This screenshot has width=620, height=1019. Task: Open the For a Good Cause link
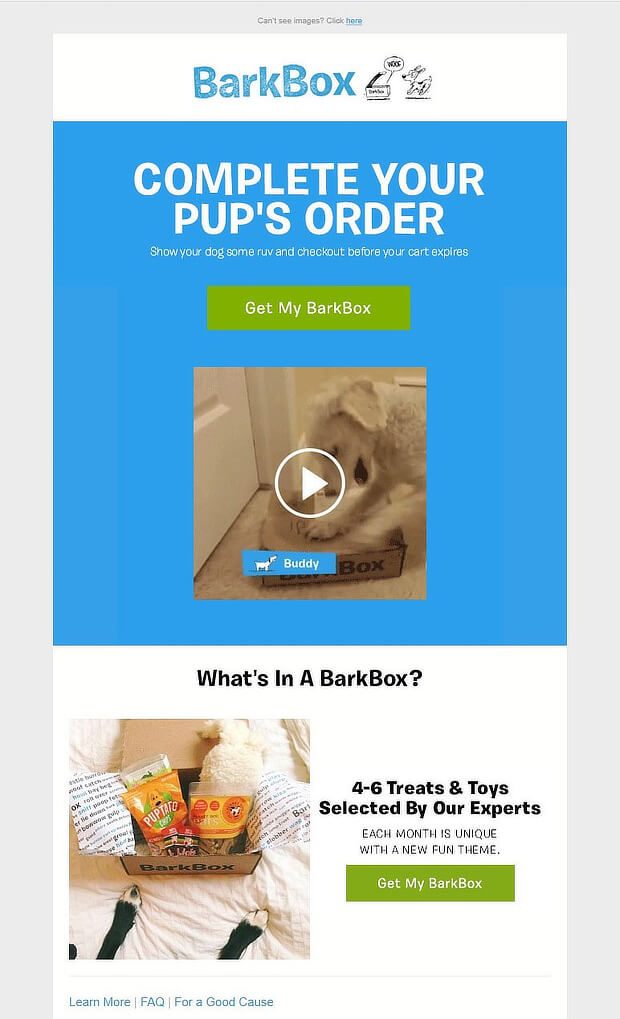pos(223,1002)
